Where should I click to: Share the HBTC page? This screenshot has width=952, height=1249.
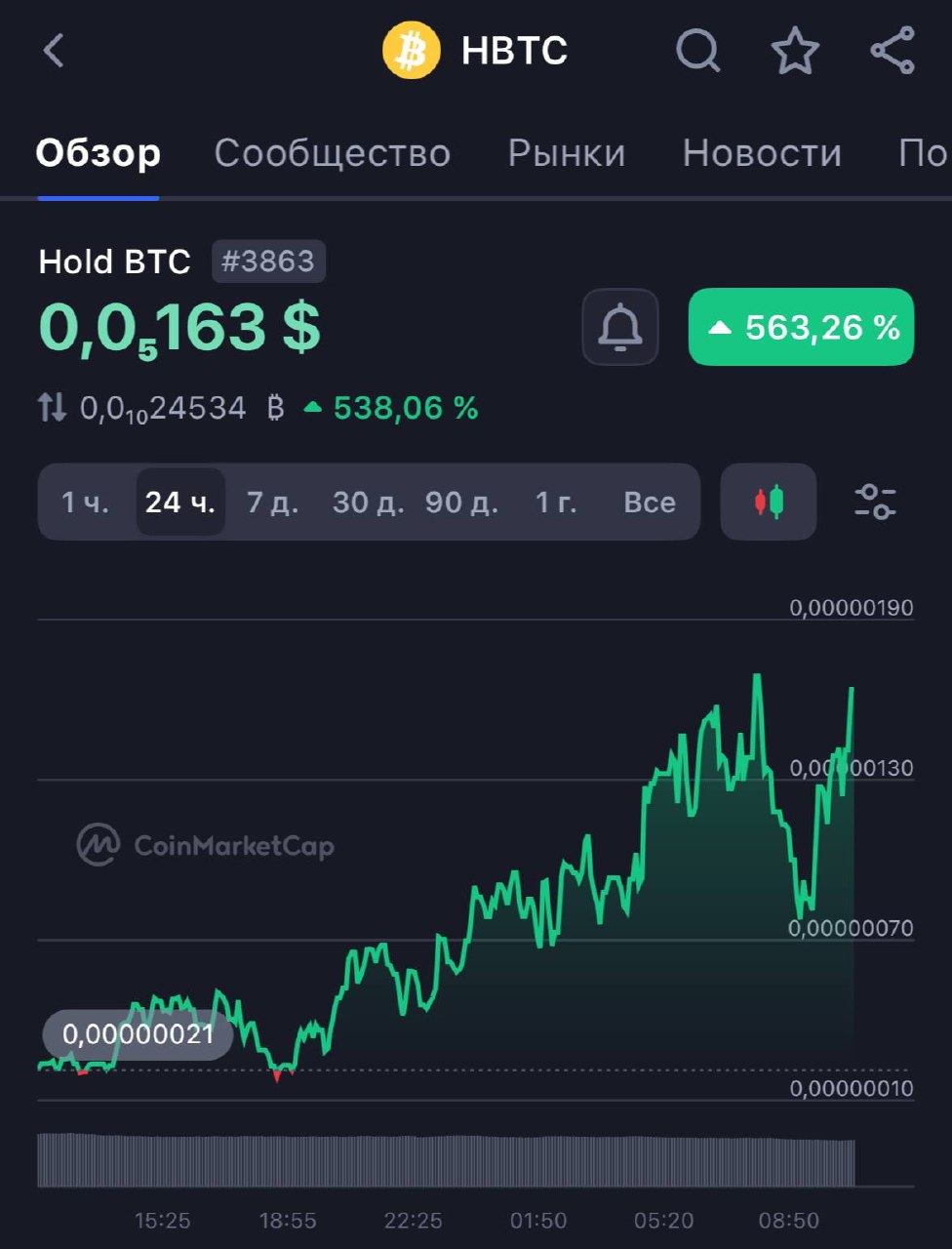pyautogui.click(x=892, y=51)
